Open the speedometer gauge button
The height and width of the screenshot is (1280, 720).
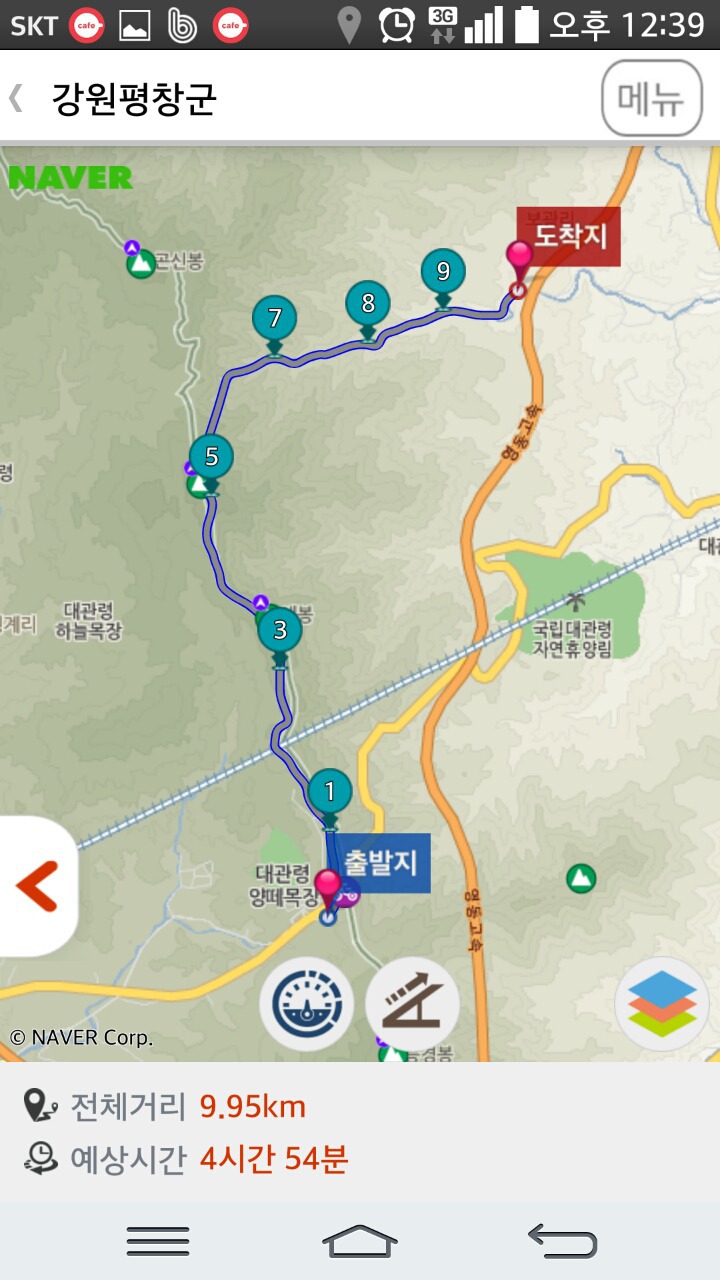coord(307,1003)
